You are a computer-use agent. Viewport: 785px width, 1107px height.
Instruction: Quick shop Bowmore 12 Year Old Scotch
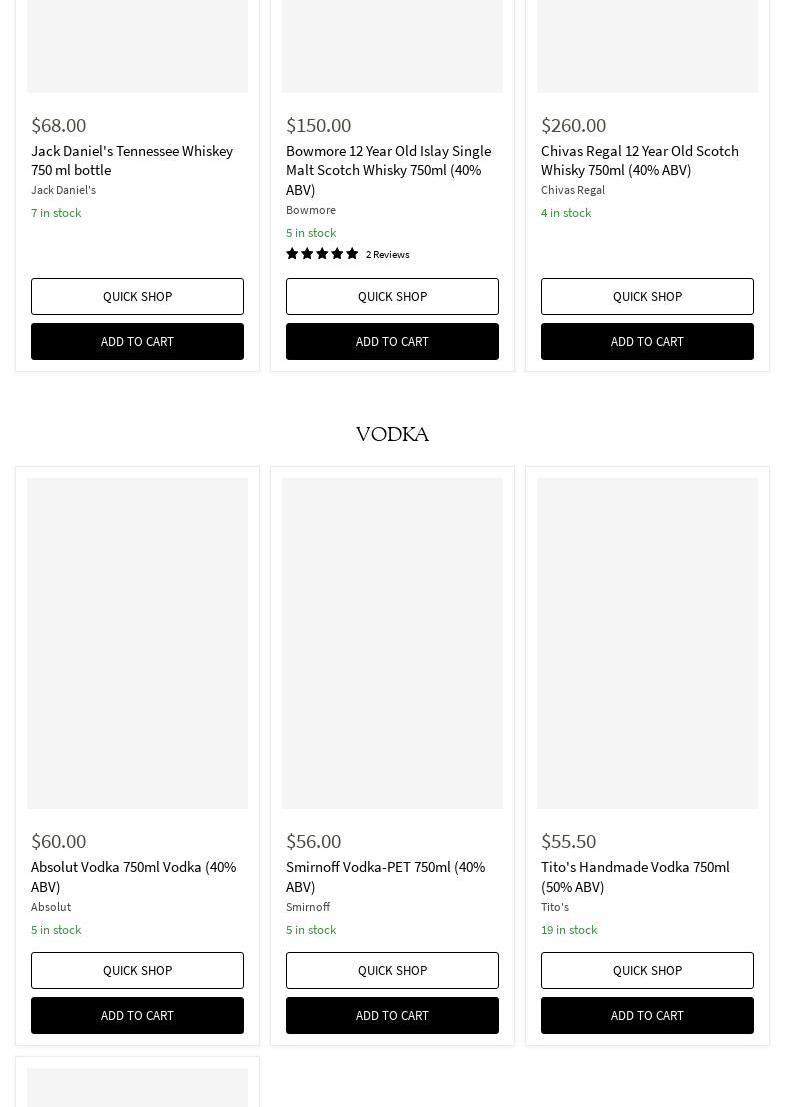click(x=392, y=296)
